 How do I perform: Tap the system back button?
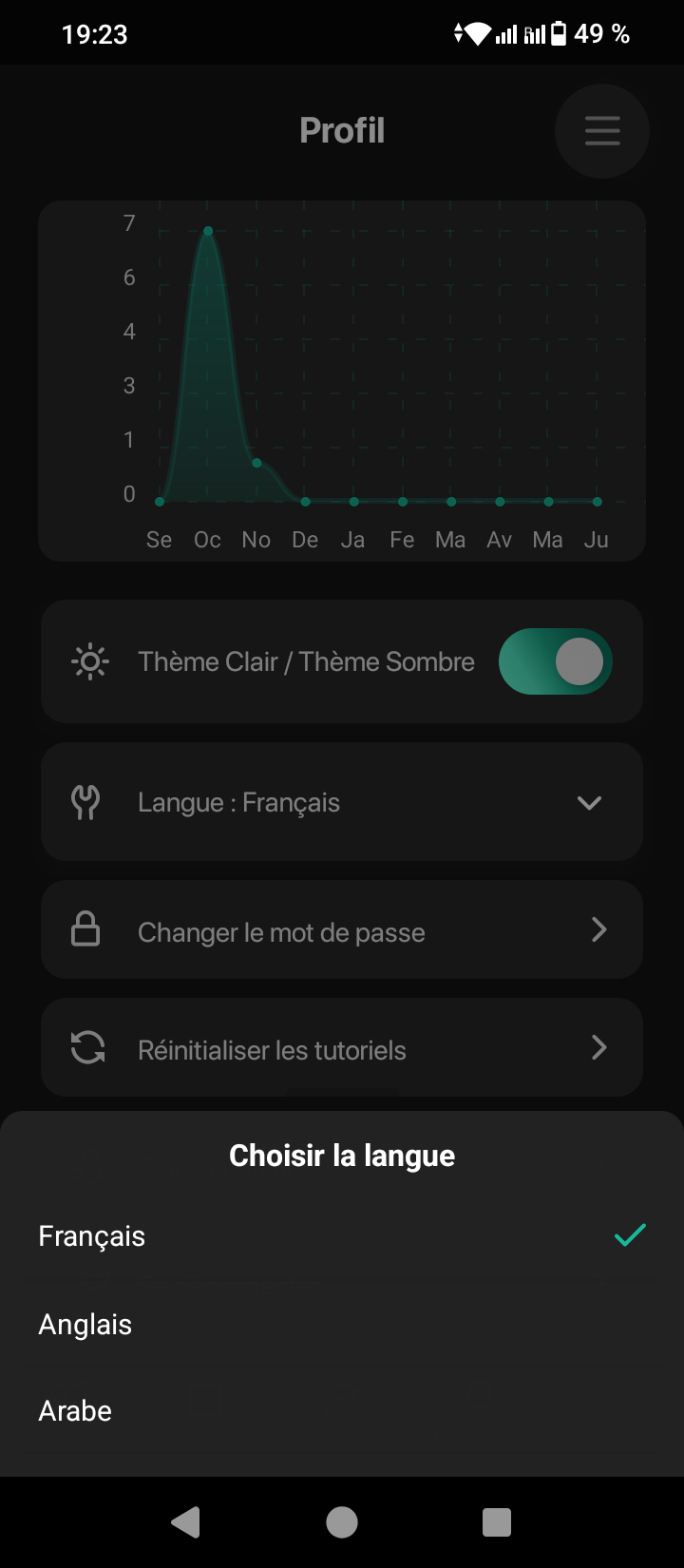pyautogui.click(x=186, y=1521)
